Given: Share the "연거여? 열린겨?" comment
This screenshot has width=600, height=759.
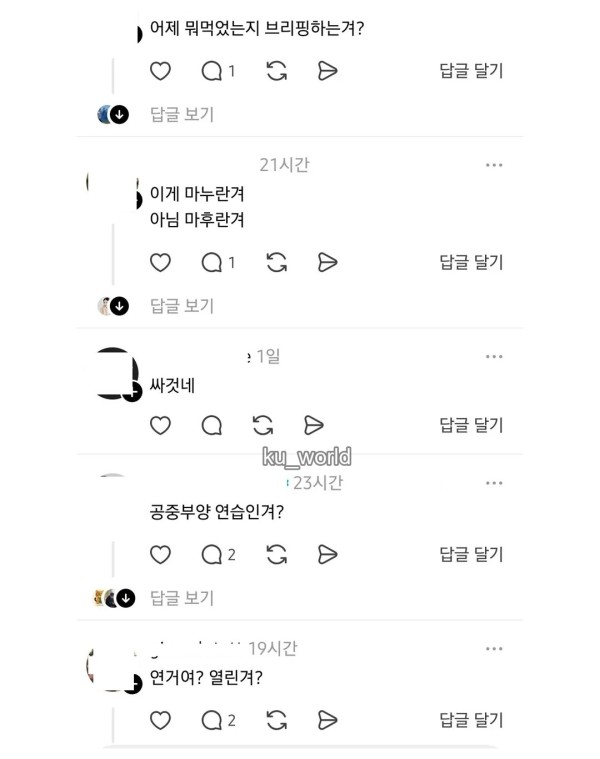Looking at the screenshot, I should click(326, 720).
